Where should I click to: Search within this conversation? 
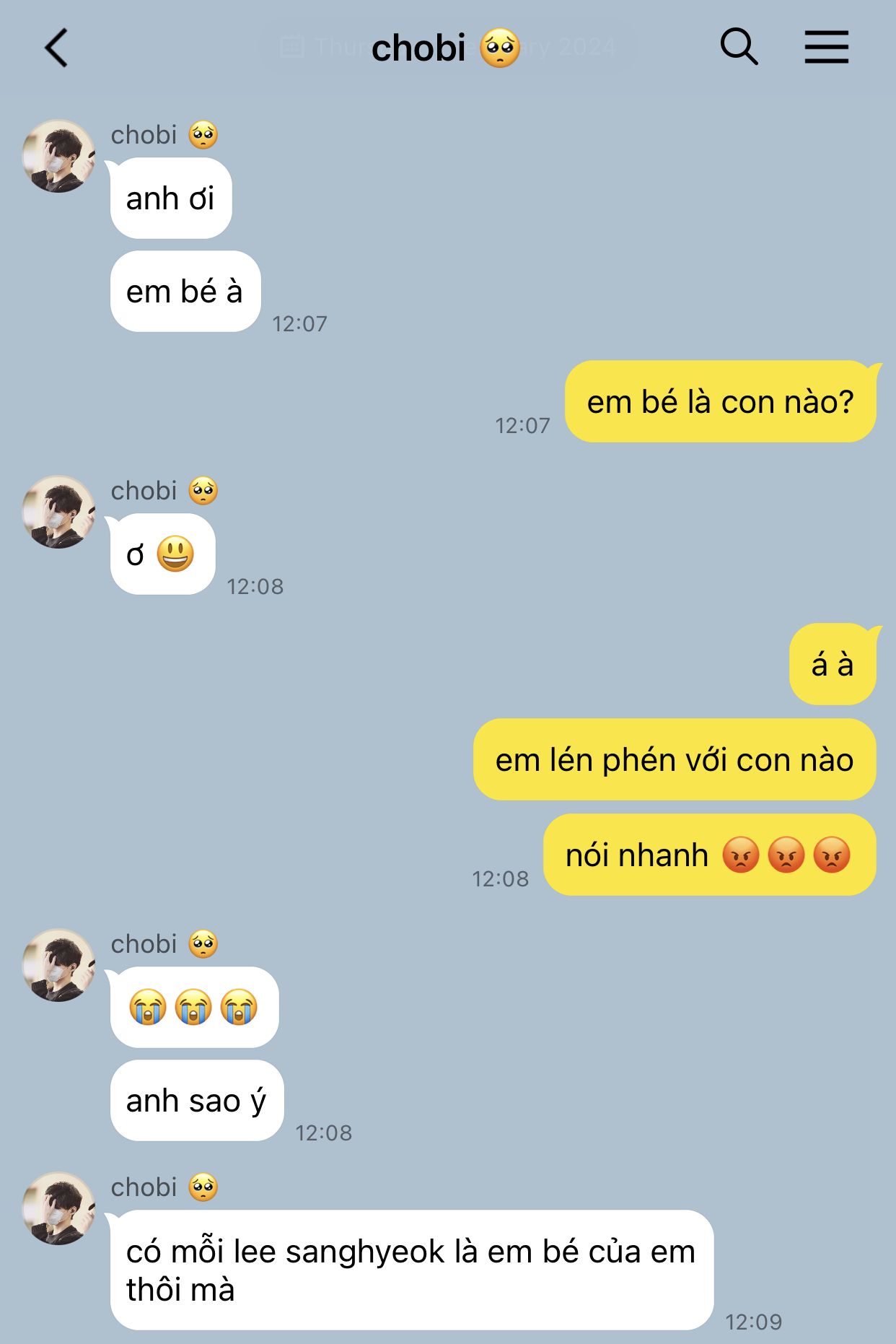(739, 48)
